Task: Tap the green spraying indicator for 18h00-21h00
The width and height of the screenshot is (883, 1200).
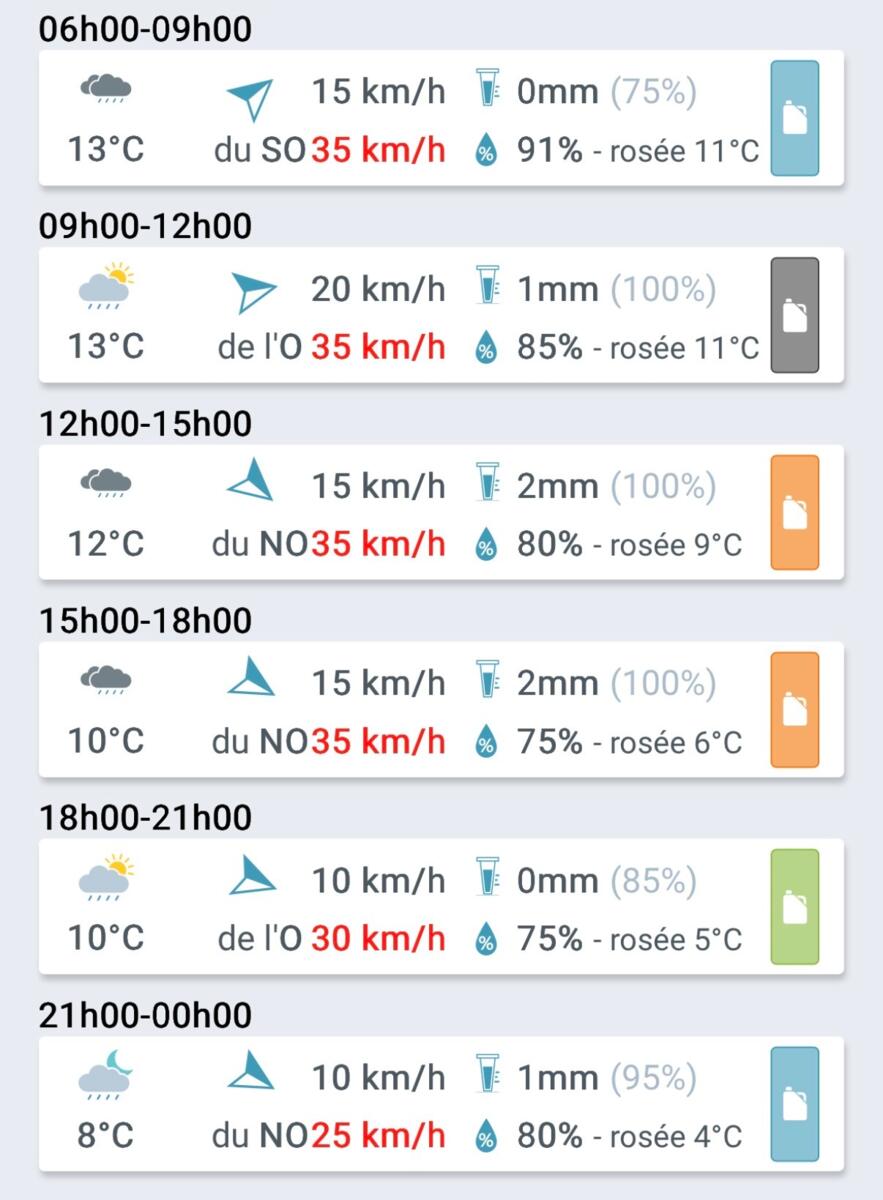Action: click(795, 906)
